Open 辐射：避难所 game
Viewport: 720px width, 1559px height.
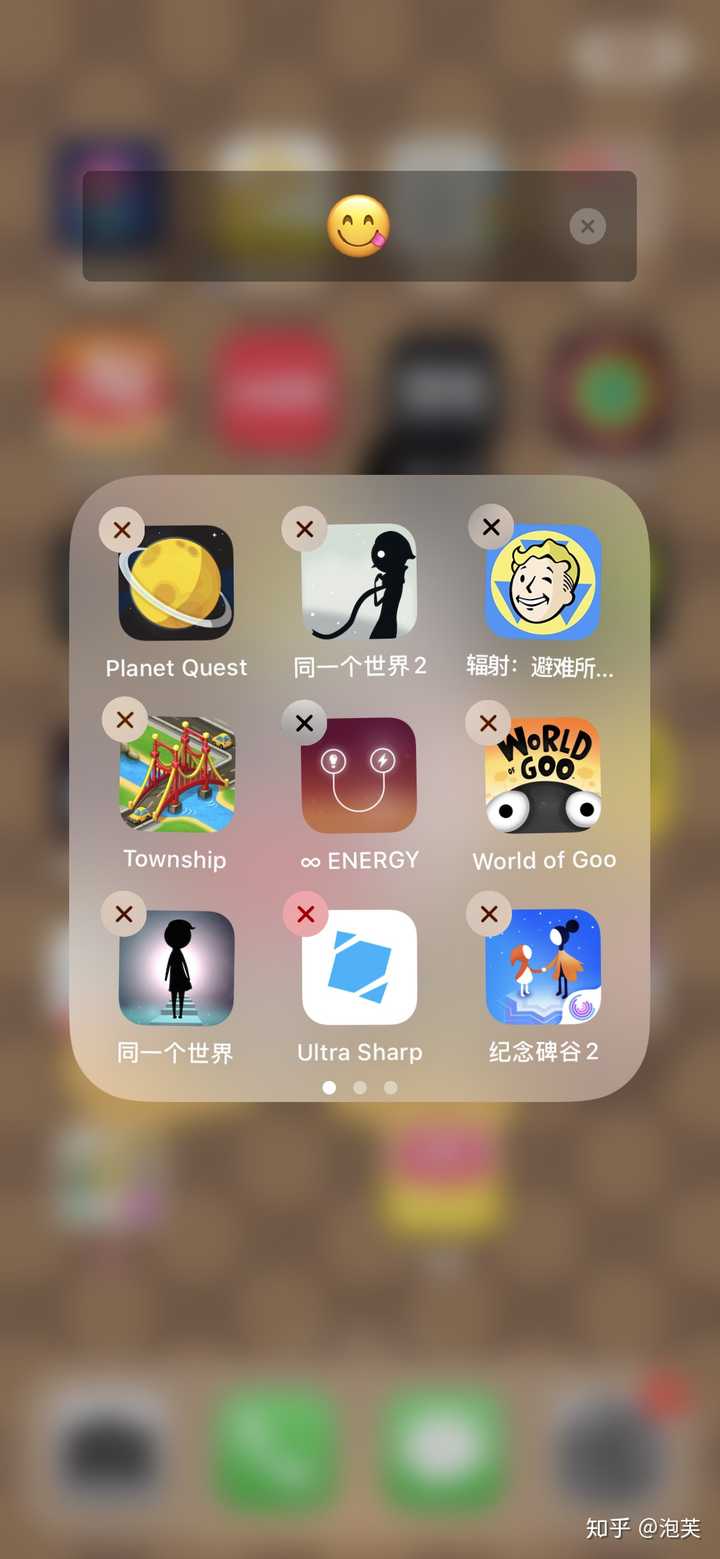pos(543,583)
